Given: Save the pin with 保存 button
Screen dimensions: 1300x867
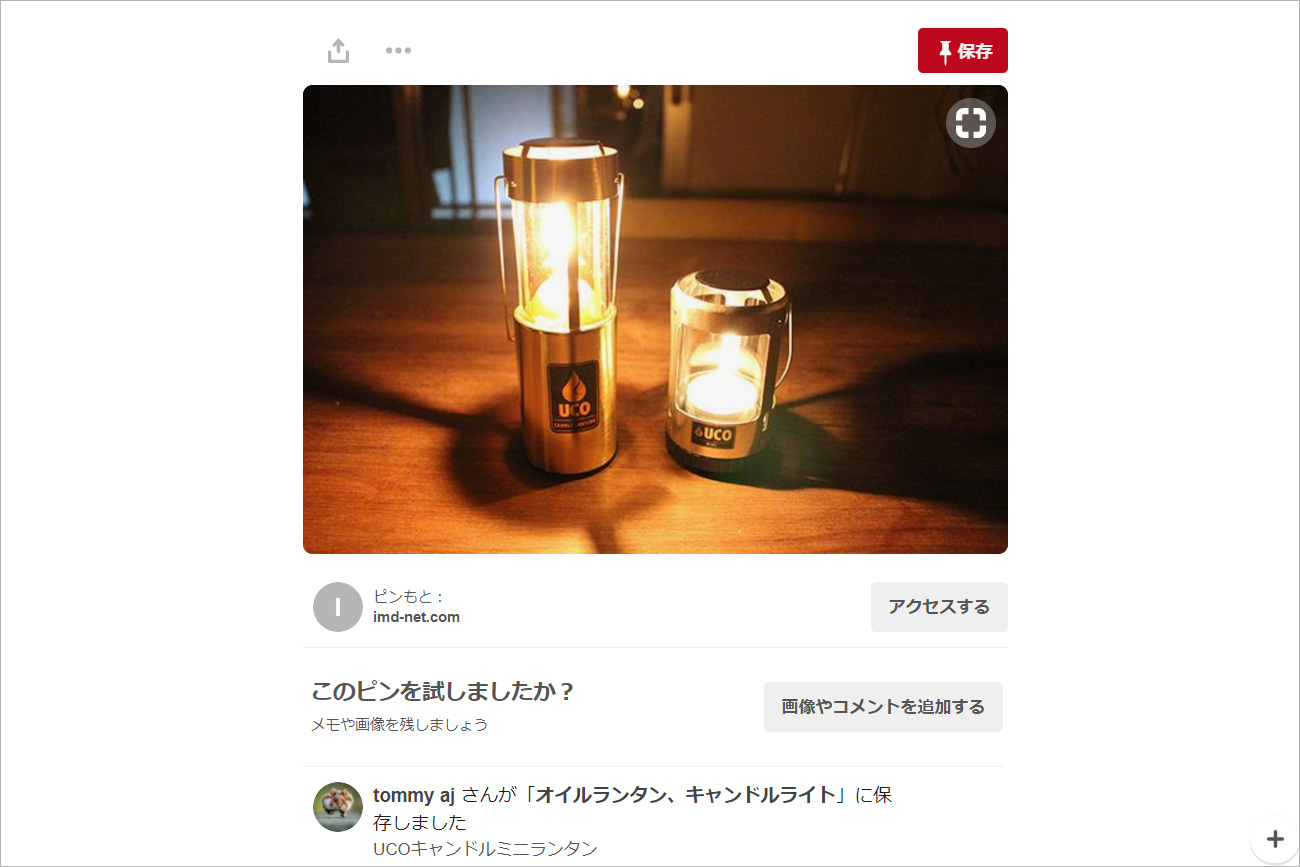Looking at the screenshot, I should [962, 51].
